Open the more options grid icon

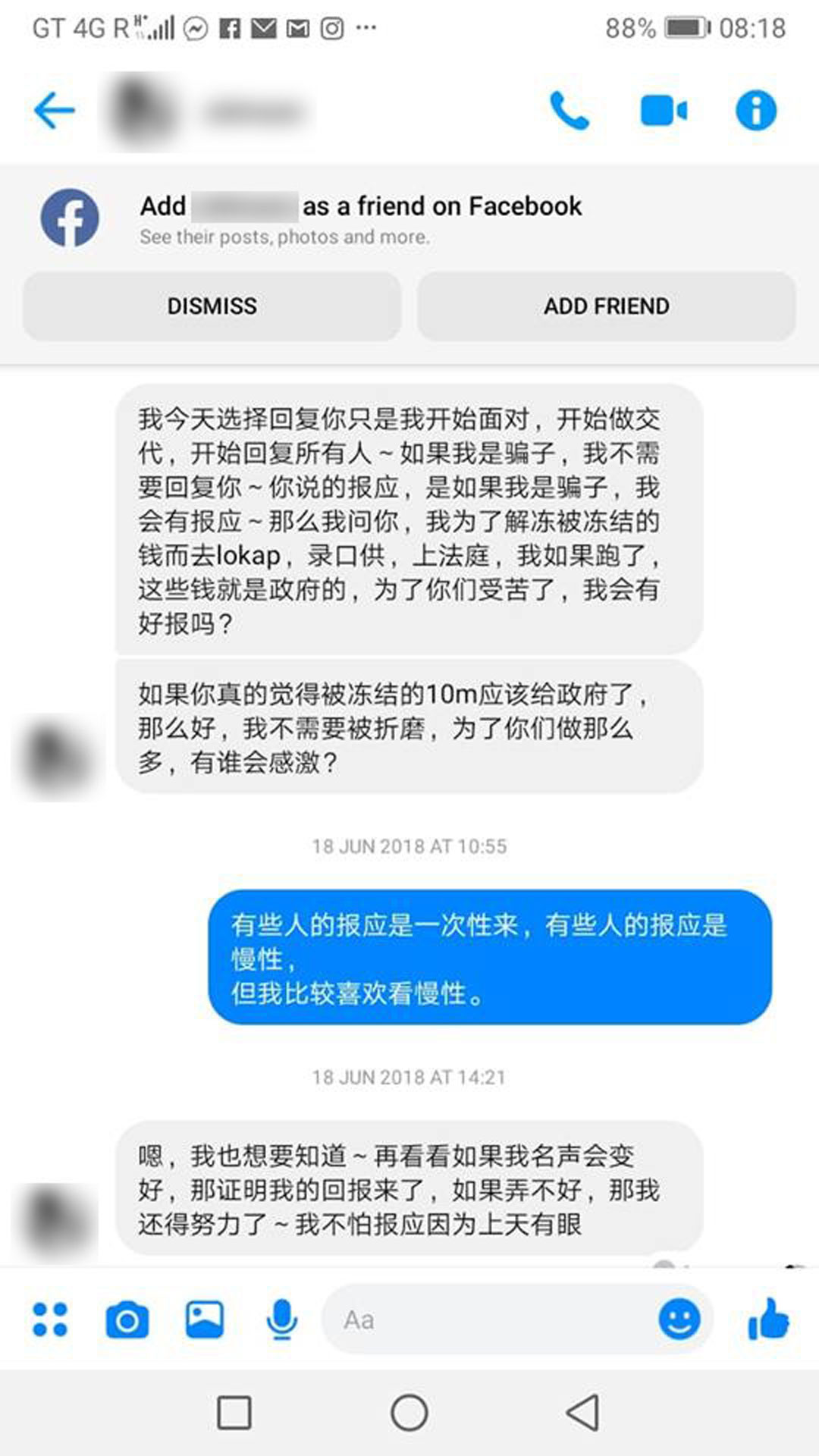pos(50,1319)
